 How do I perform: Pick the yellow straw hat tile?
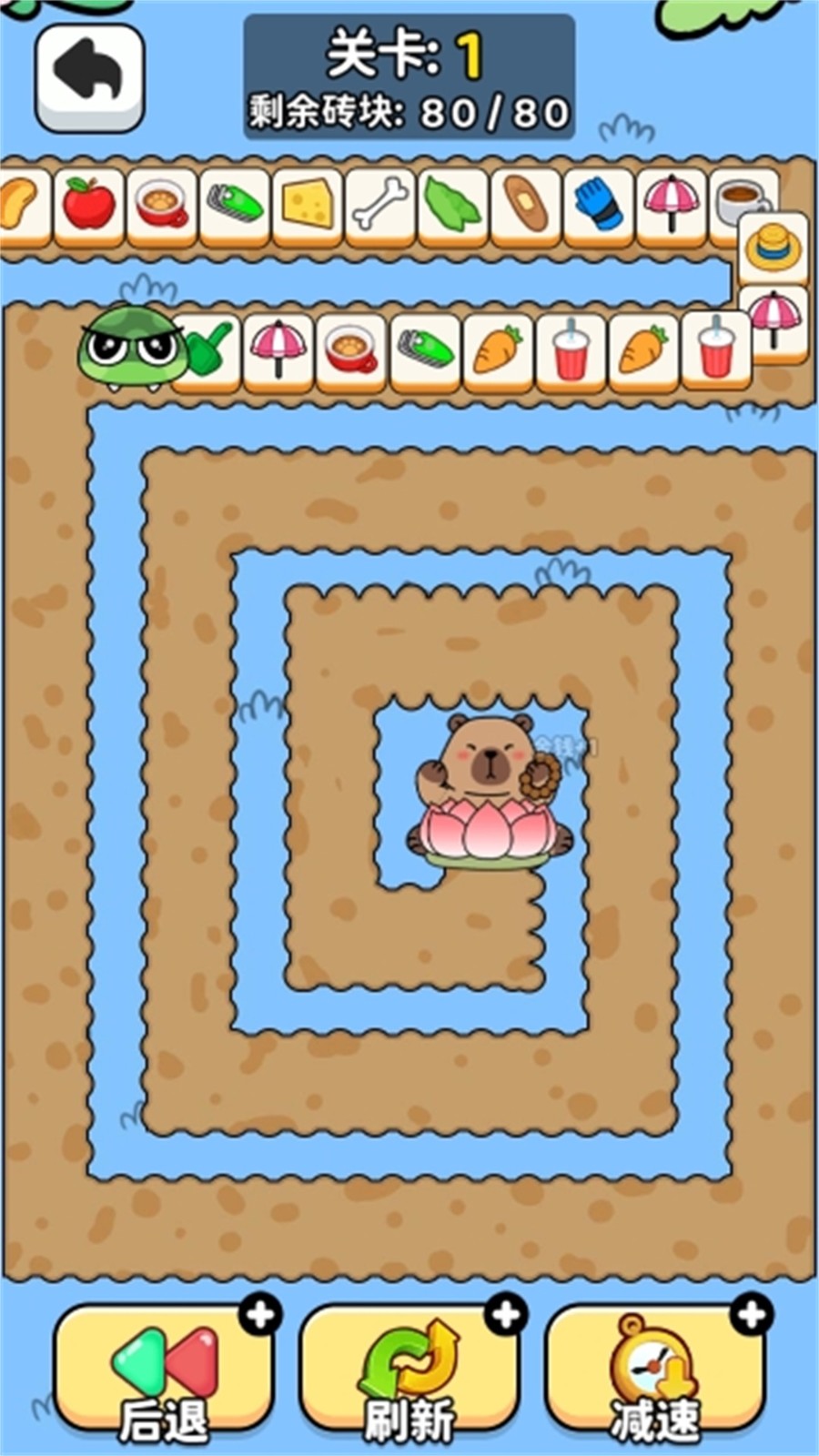[x=773, y=246]
